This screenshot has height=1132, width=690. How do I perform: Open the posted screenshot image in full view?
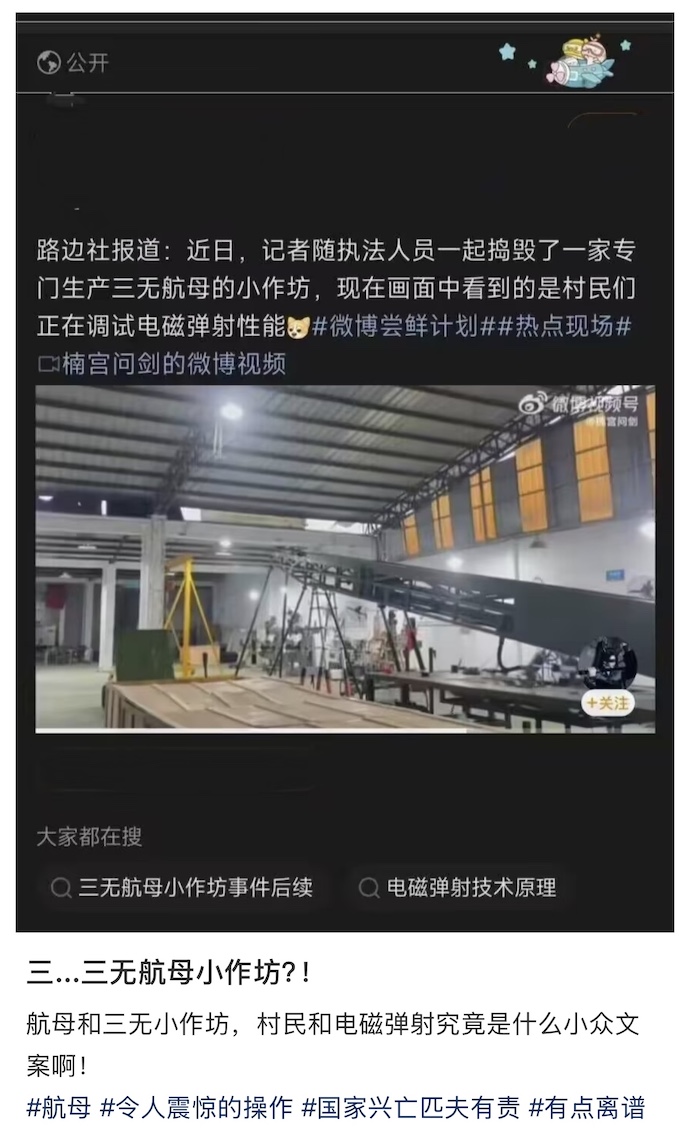coord(345,470)
